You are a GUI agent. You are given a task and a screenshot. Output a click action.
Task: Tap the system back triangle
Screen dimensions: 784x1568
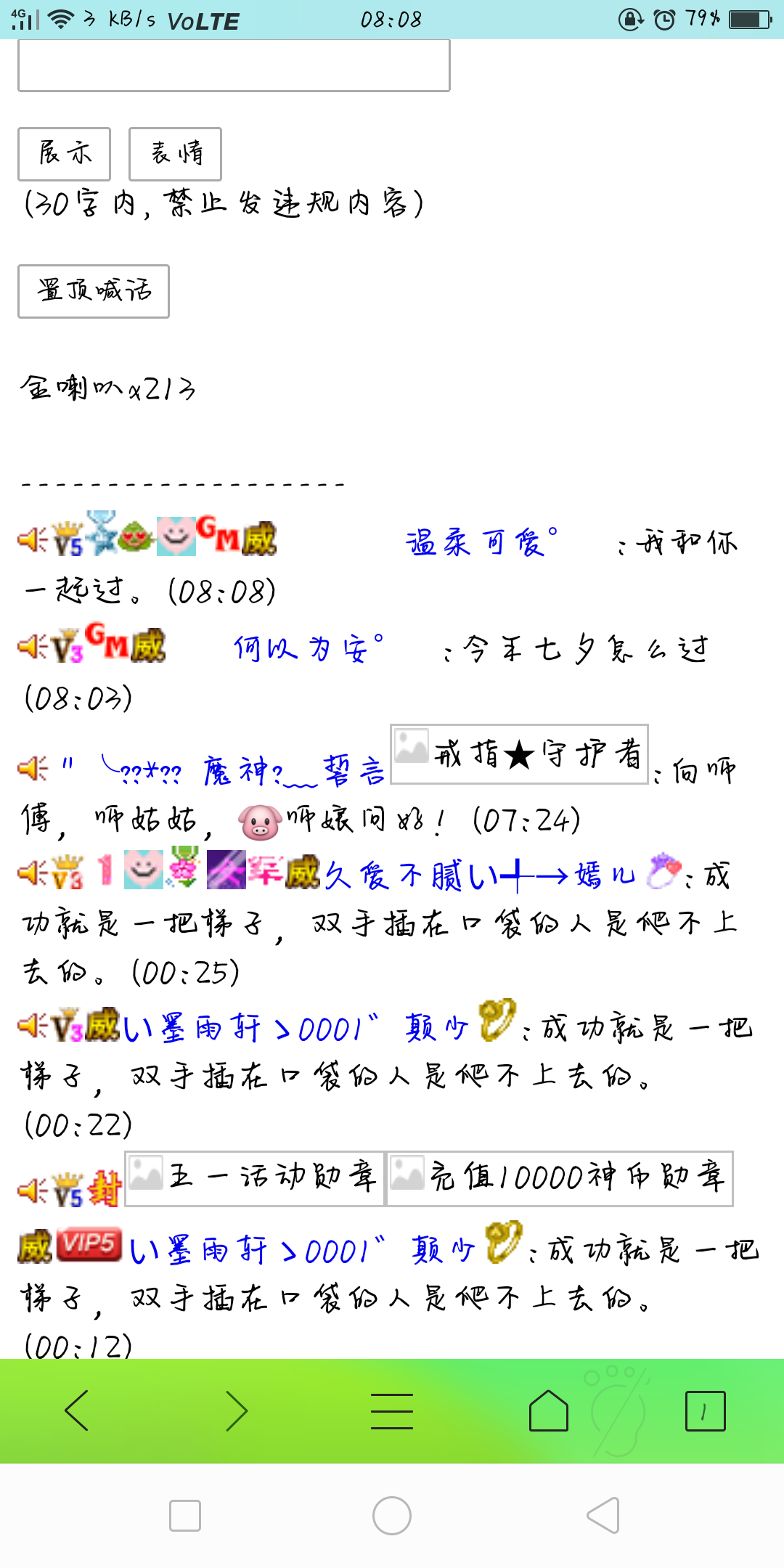click(603, 1516)
